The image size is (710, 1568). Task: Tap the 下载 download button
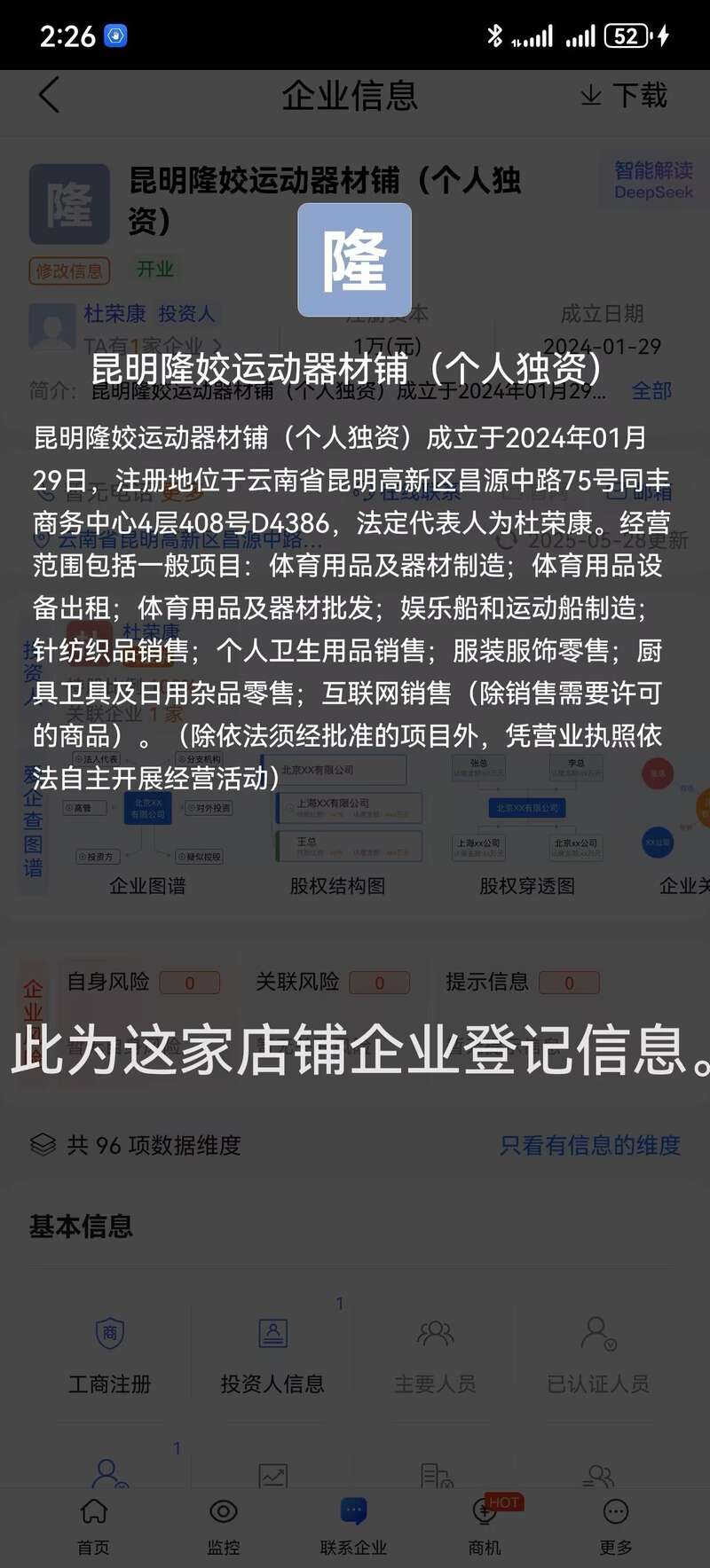pos(624,95)
